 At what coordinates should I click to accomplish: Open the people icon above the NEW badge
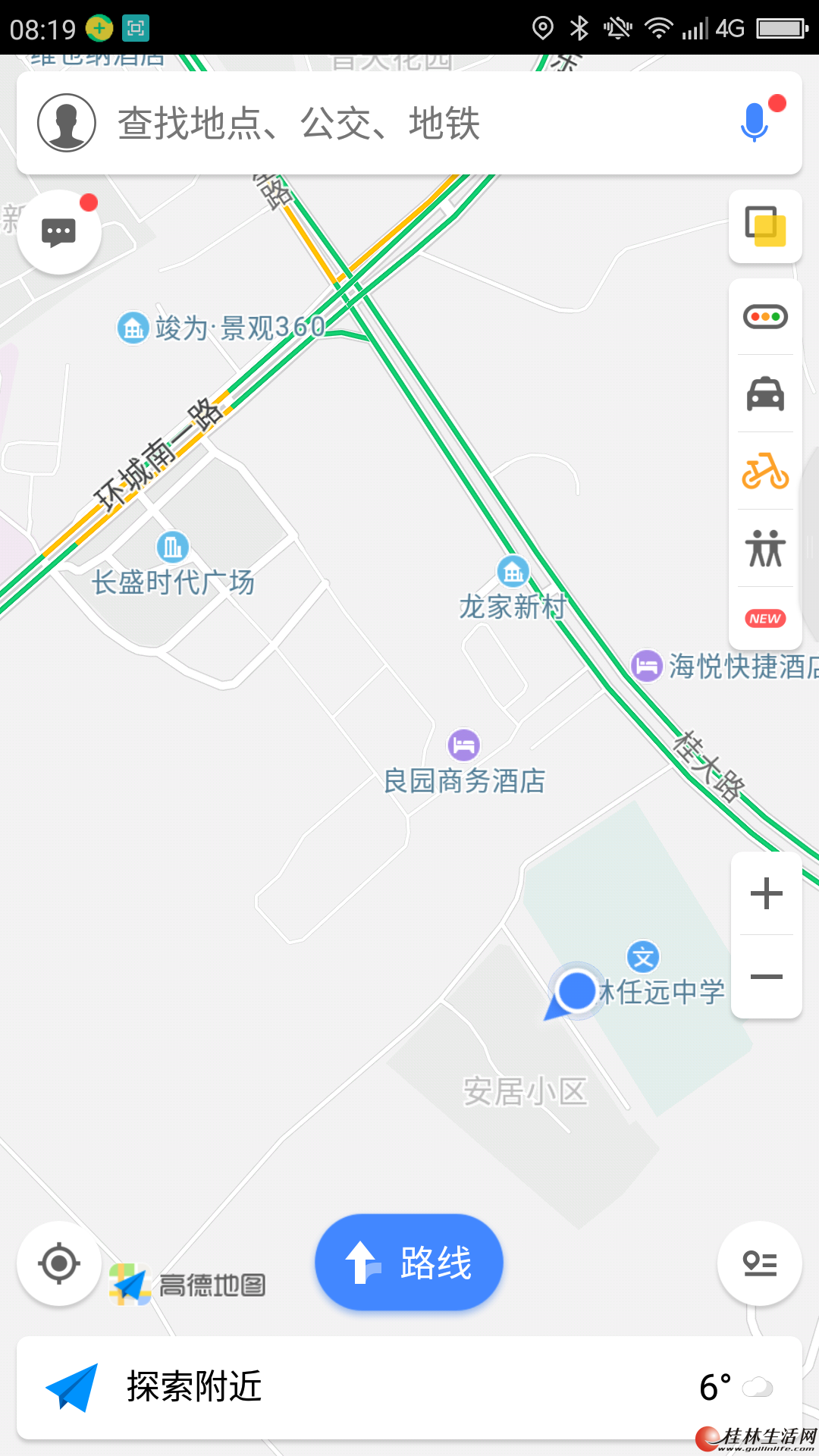click(765, 549)
